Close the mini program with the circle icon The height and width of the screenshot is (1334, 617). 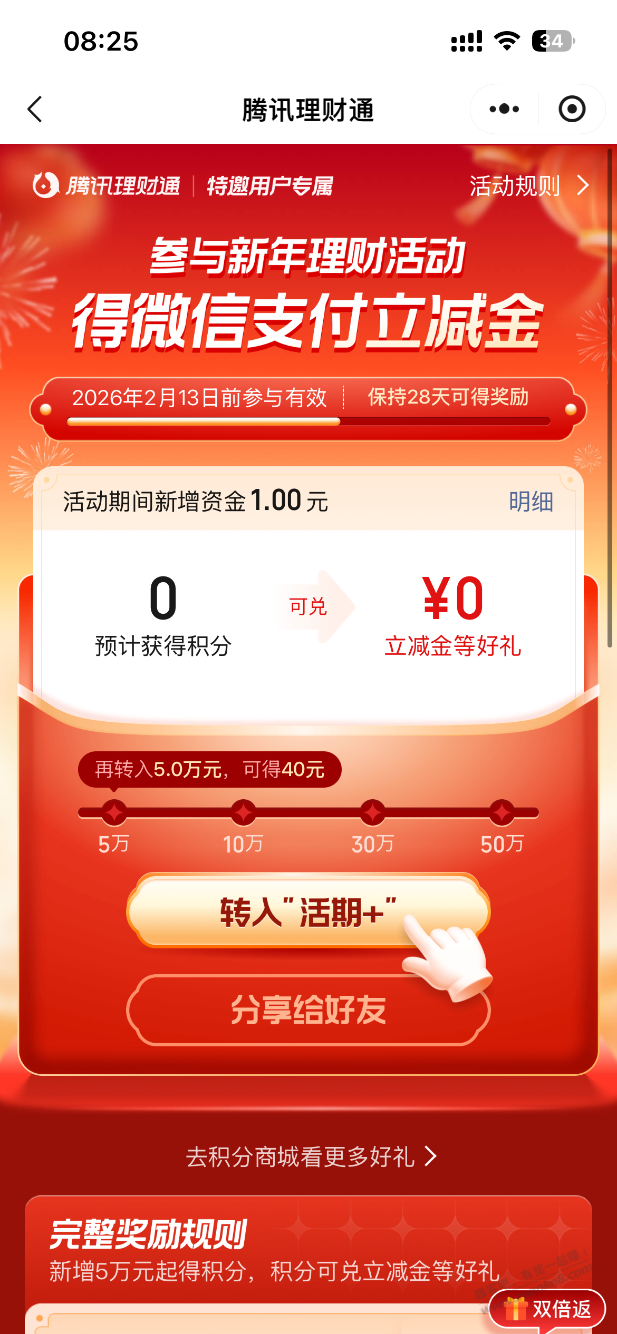coord(572,109)
